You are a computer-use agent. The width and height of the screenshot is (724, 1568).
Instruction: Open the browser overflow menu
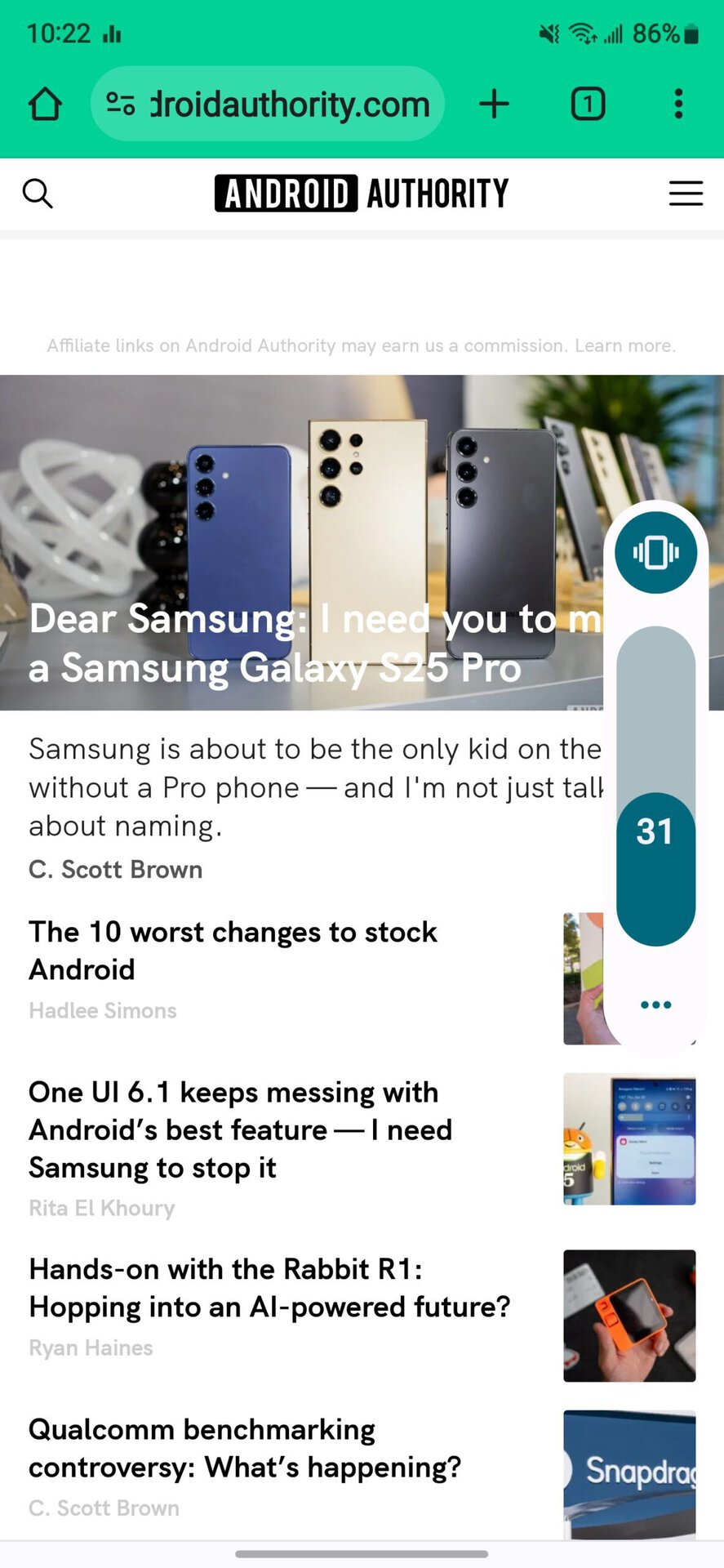tap(678, 105)
